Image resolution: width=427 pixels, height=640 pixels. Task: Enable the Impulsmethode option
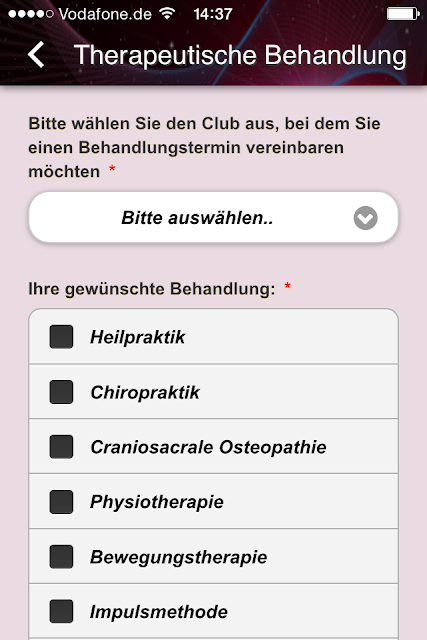(x=61, y=611)
